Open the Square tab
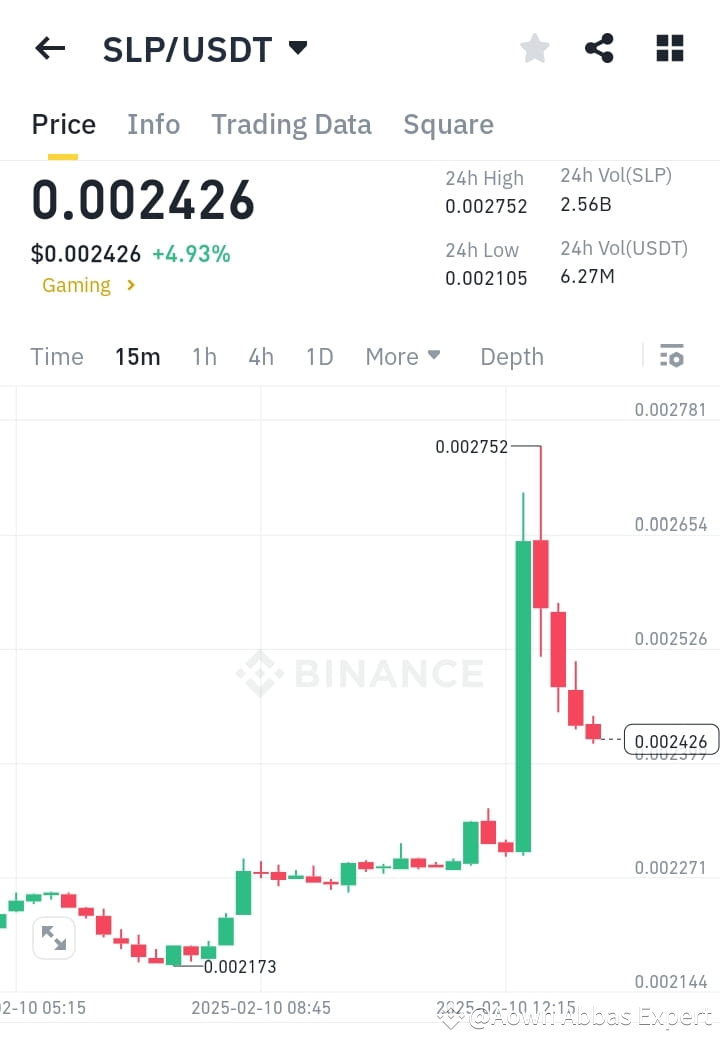The height and width of the screenshot is (1039, 720). [448, 124]
